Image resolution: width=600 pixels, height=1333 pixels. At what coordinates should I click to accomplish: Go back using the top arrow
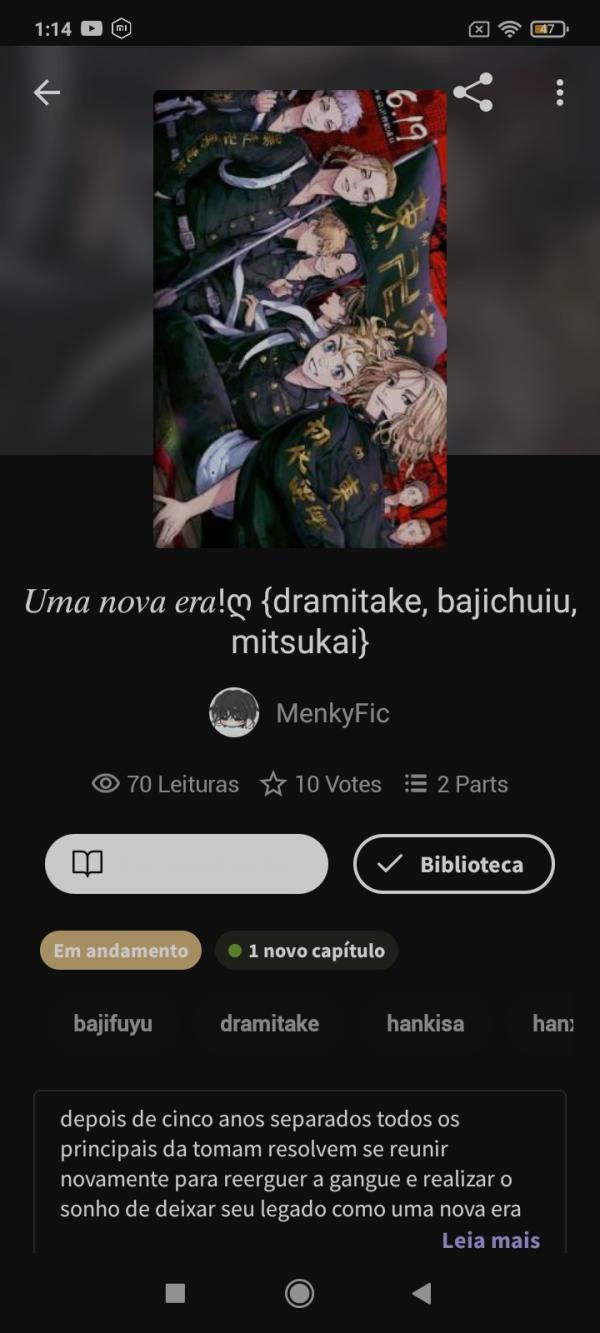pos(47,93)
